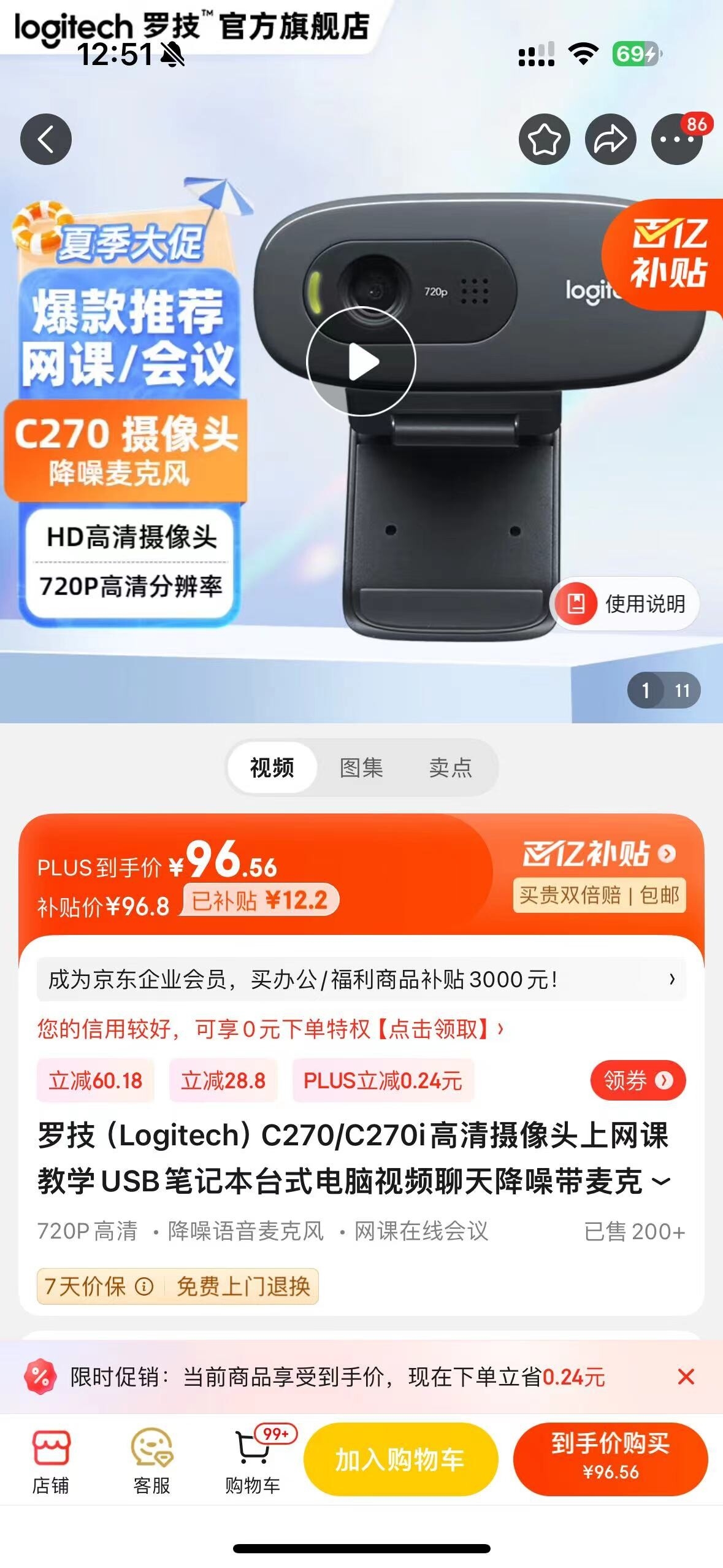Viewport: 723px width, 1568px height.
Task: Switch to the 图集 tab
Action: pos(361,767)
